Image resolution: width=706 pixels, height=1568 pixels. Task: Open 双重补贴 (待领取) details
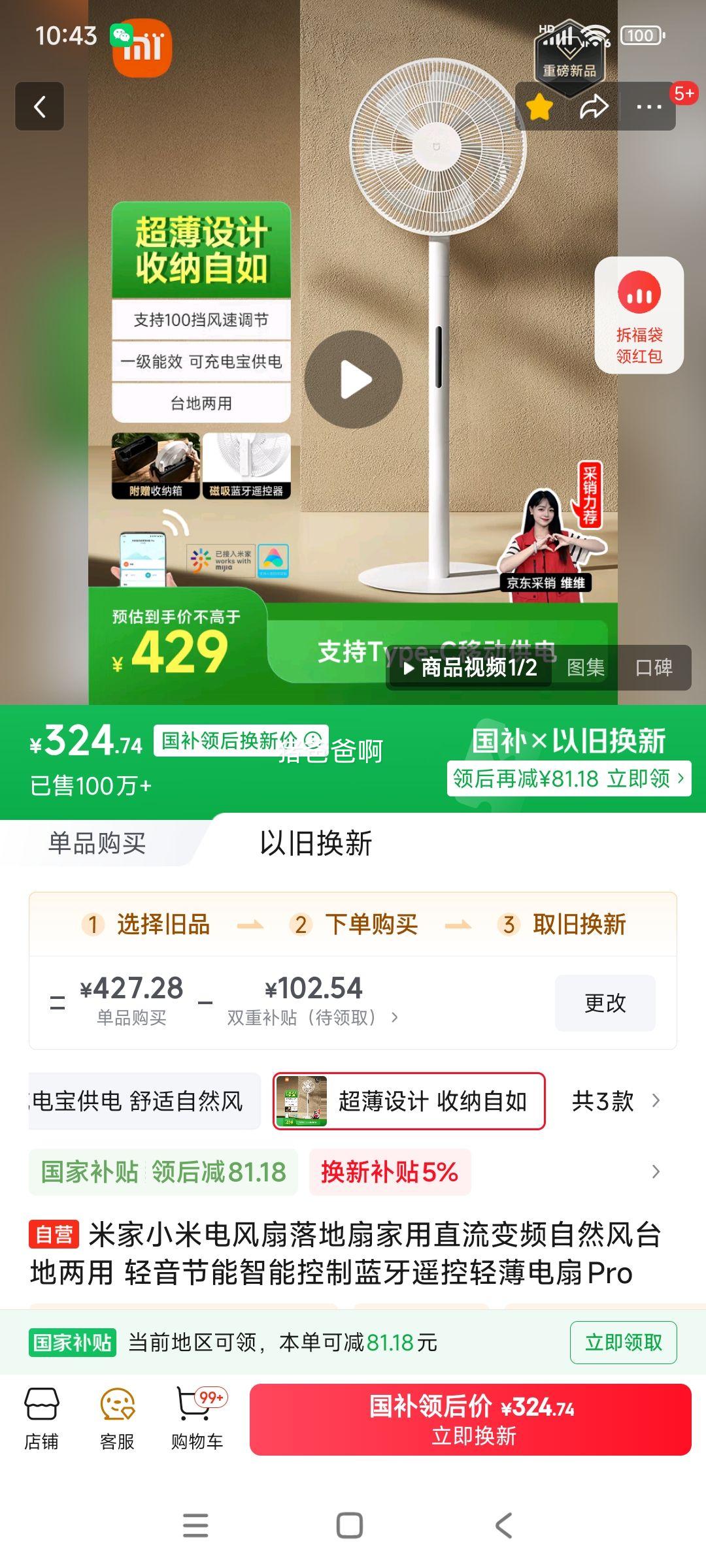(312, 1017)
